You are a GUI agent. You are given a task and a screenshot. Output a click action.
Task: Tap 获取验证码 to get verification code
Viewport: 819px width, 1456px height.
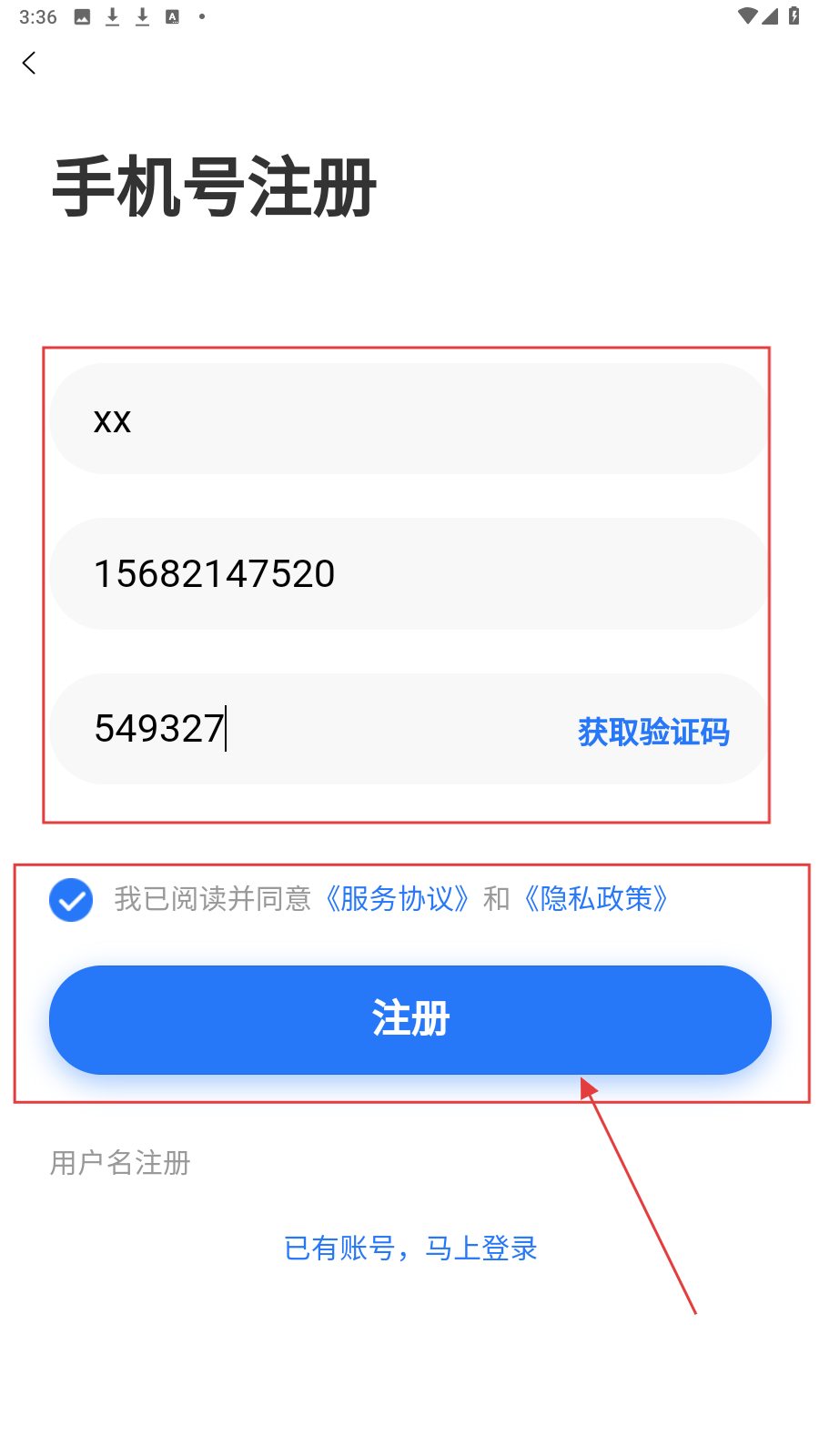tap(653, 732)
